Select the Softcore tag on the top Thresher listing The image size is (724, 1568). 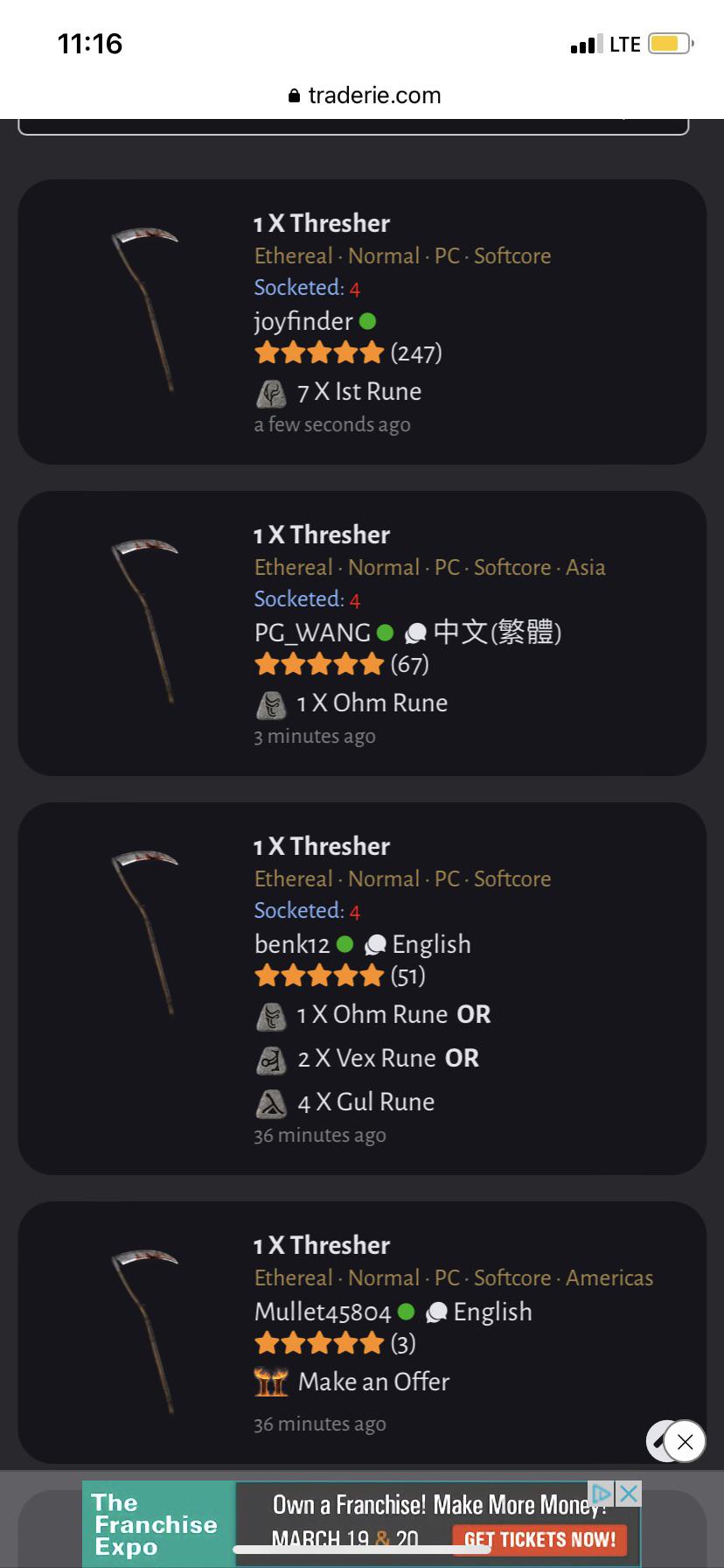(x=513, y=256)
